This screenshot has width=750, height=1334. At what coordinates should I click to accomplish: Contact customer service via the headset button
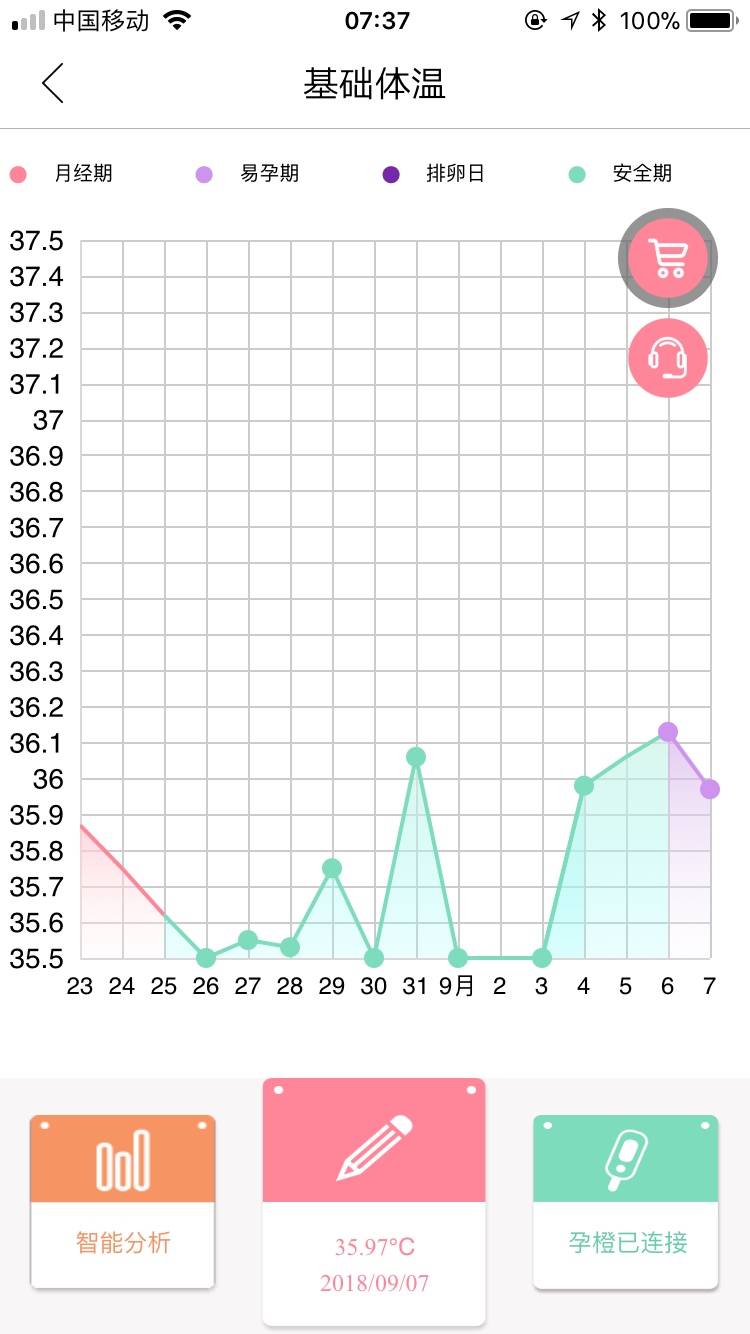[x=667, y=358]
